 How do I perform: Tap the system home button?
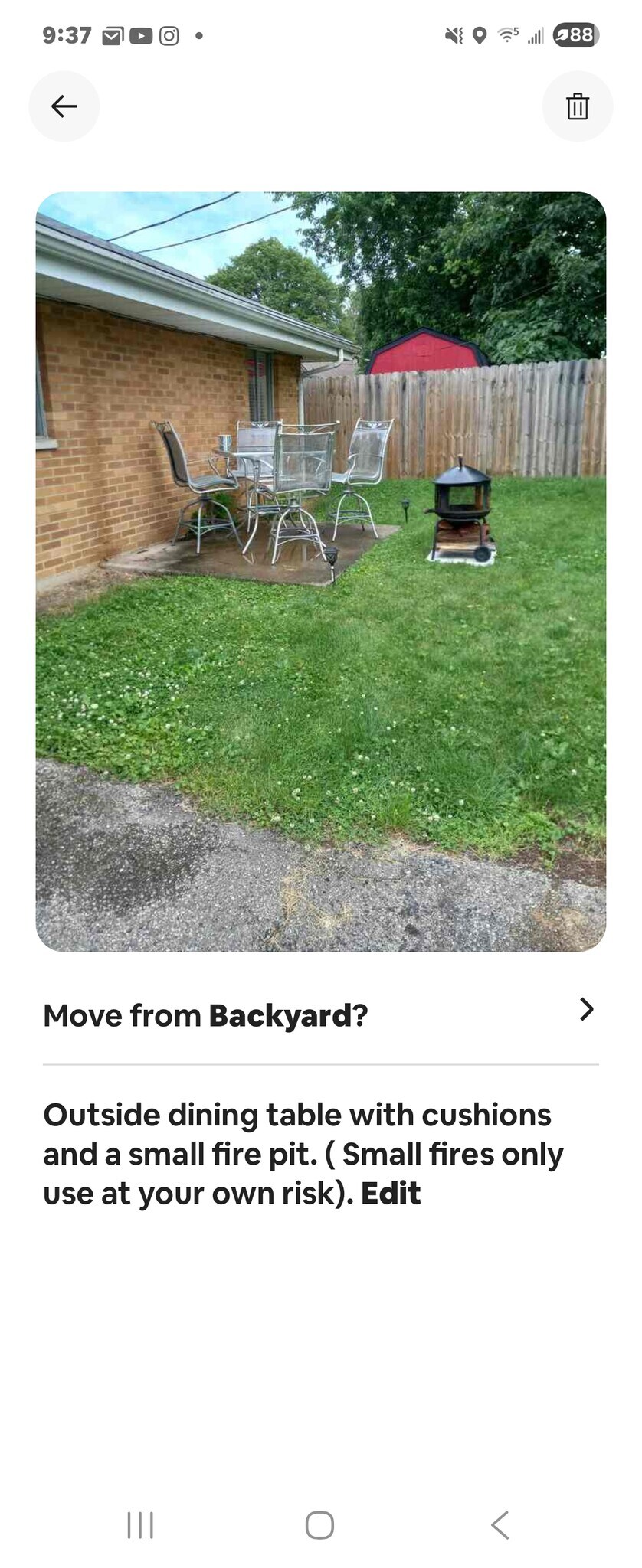(x=319, y=1524)
